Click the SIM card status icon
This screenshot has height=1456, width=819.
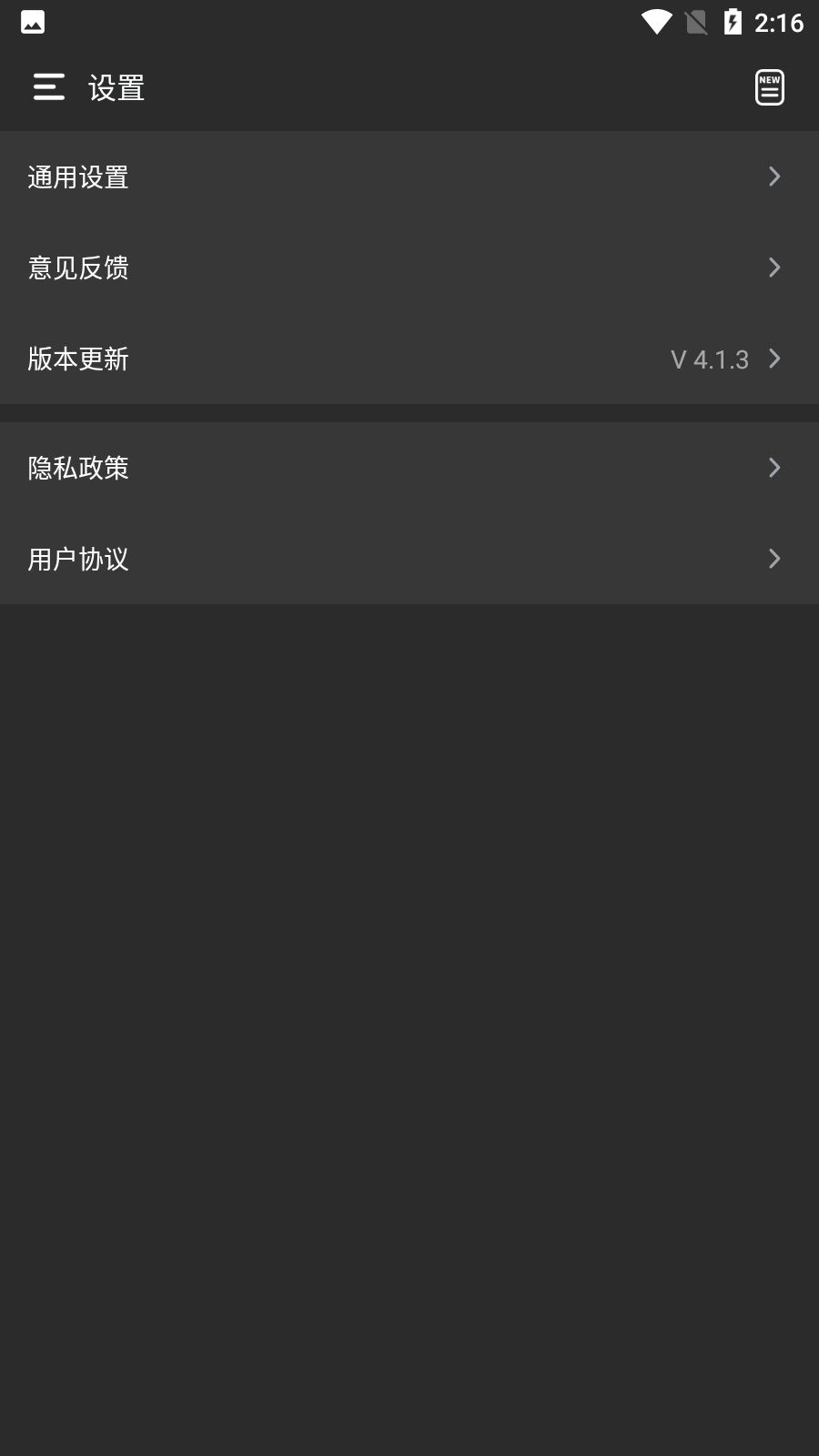point(694,23)
